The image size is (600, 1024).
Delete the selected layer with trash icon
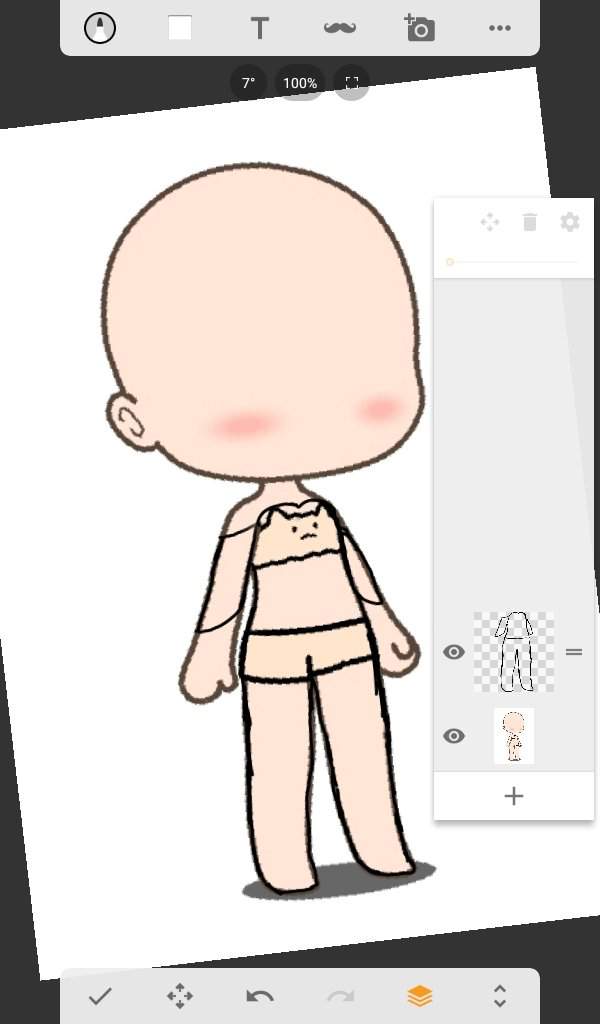pos(530,222)
